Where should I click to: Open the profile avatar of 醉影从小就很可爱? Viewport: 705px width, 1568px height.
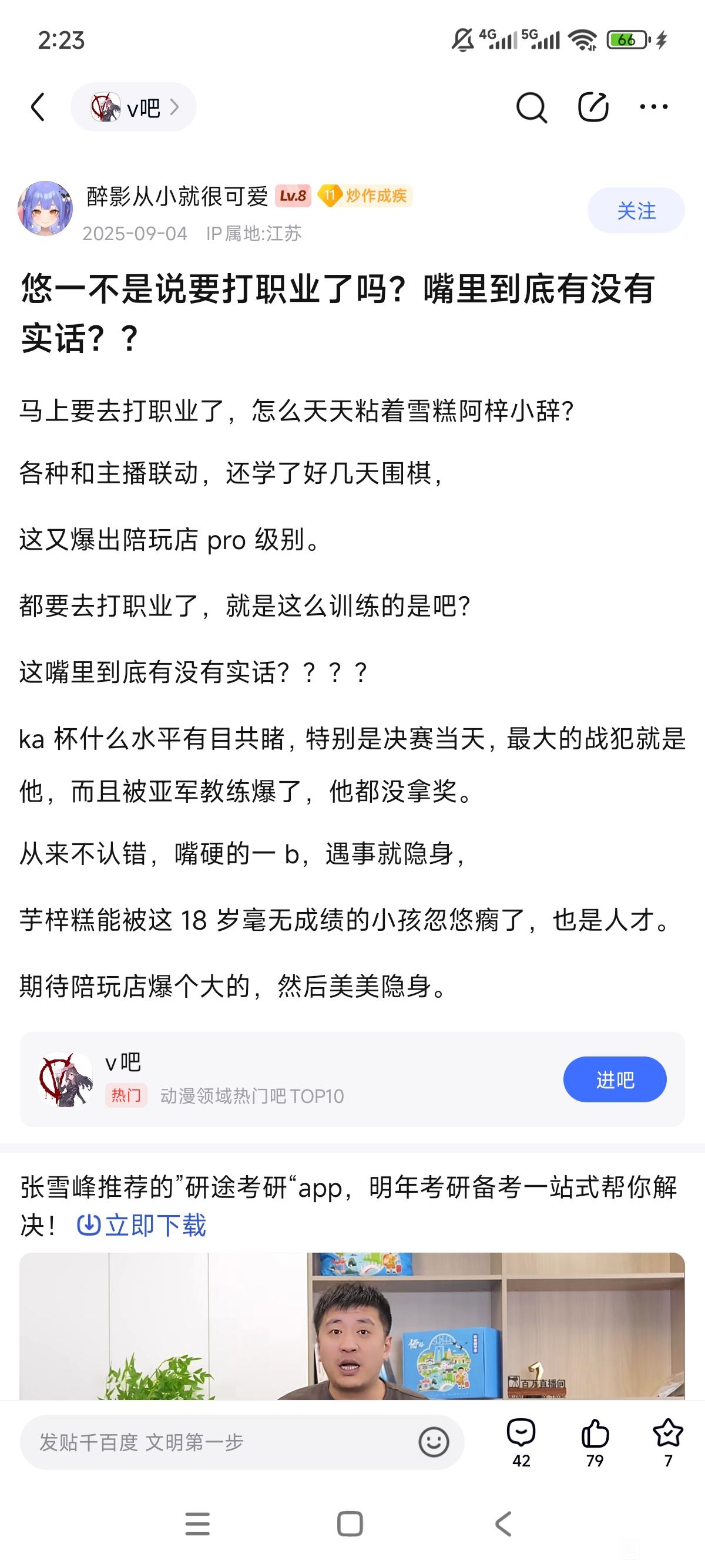[x=45, y=209]
